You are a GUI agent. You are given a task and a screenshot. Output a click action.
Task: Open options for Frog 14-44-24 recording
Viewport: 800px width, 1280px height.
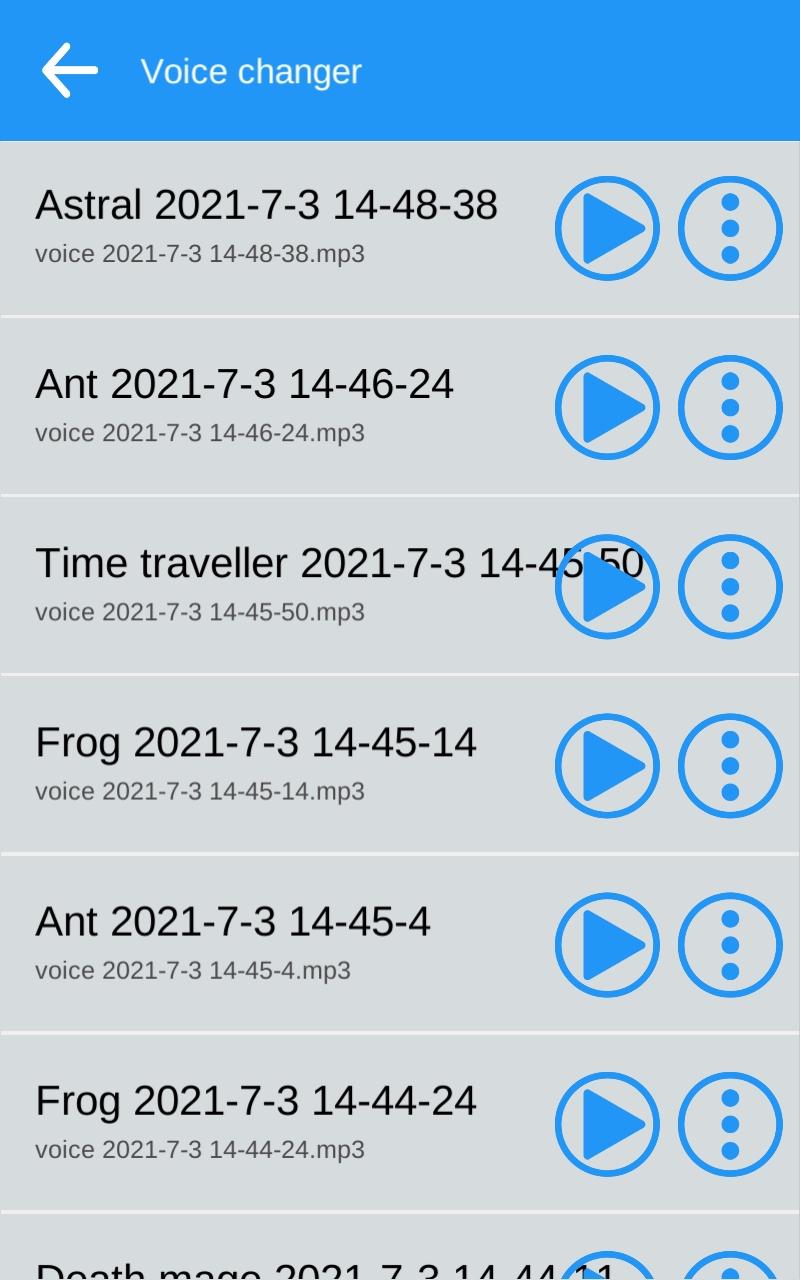tap(730, 1124)
